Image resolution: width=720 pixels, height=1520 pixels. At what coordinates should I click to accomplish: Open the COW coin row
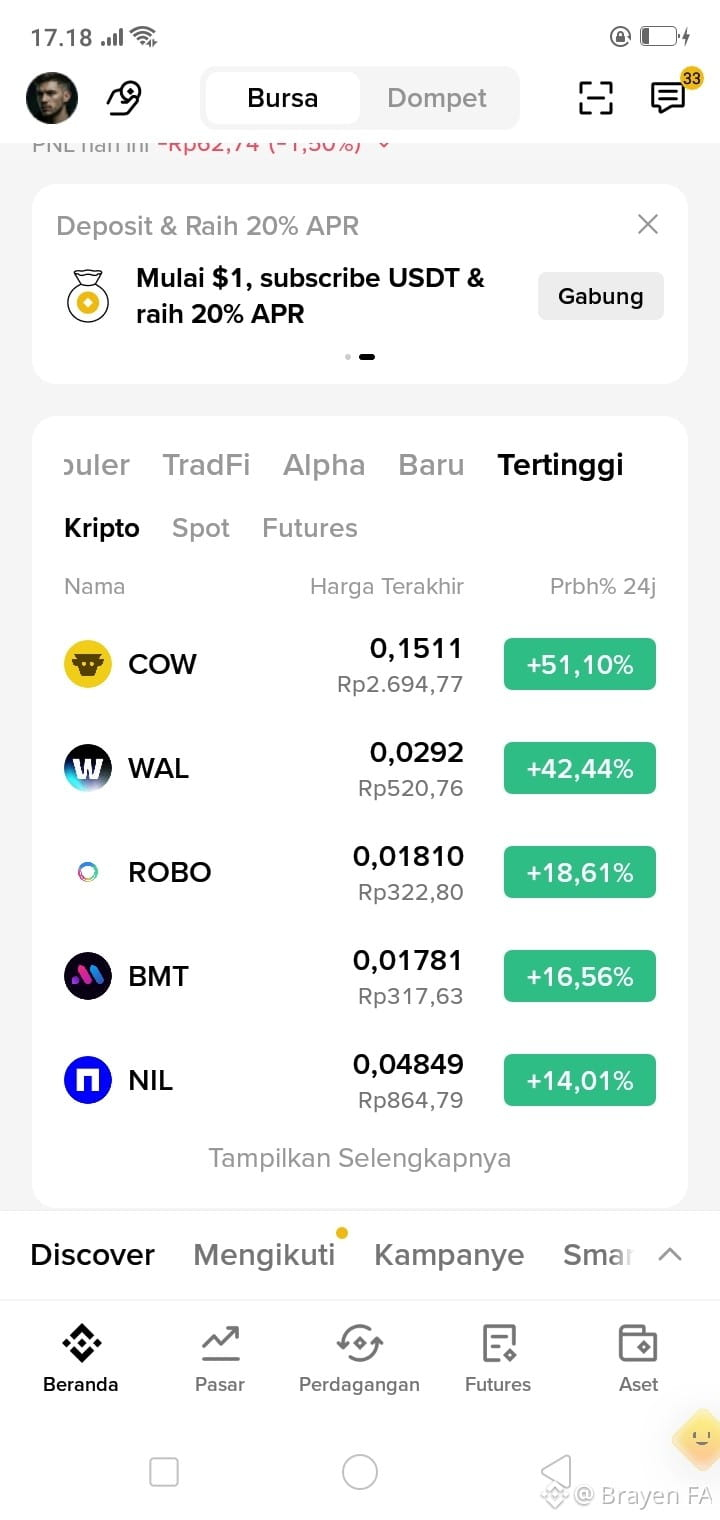coord(360,664)
